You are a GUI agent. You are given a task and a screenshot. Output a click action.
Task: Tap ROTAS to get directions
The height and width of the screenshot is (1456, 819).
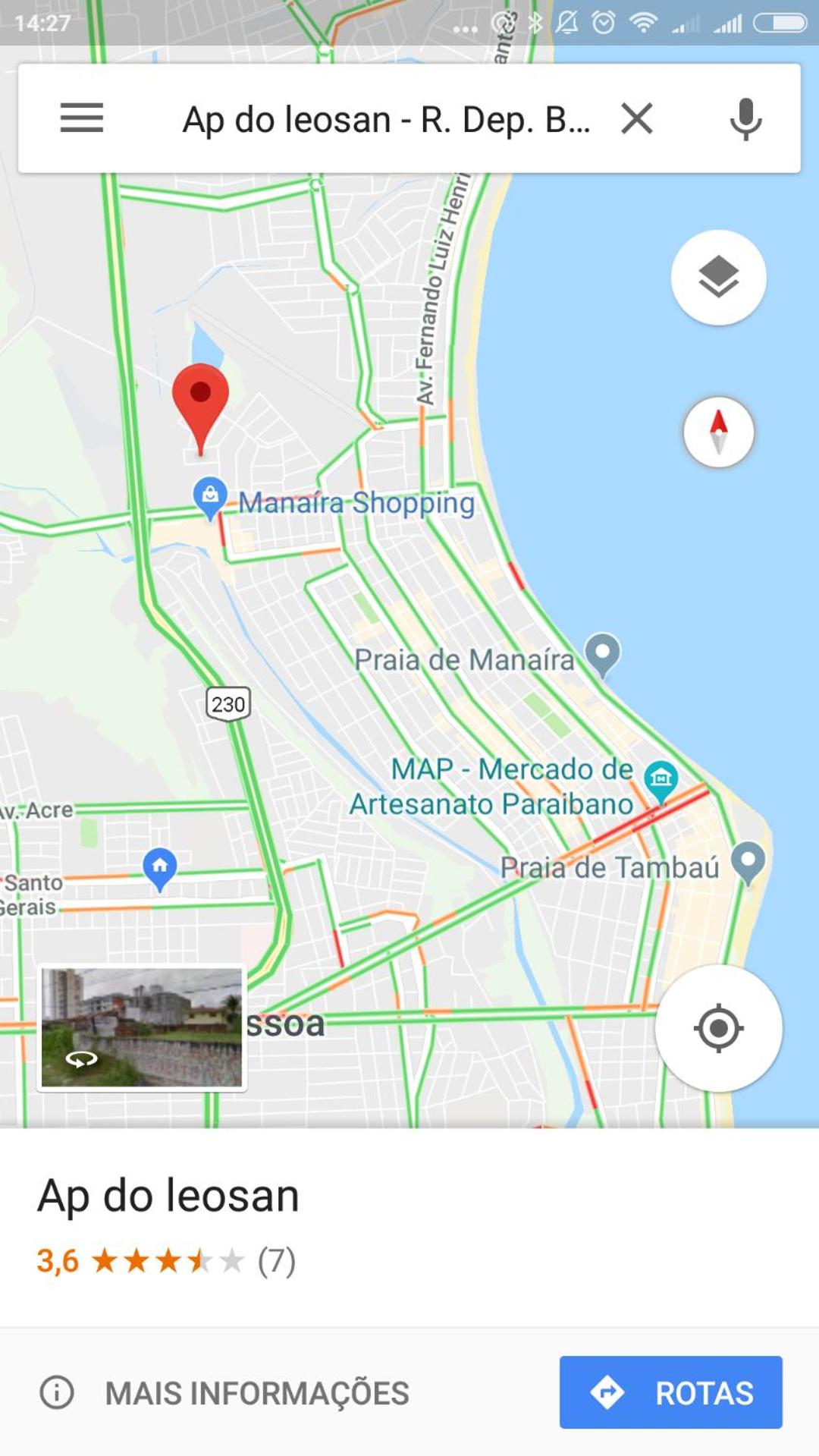pyautogui.click(x=670, y=1392)
